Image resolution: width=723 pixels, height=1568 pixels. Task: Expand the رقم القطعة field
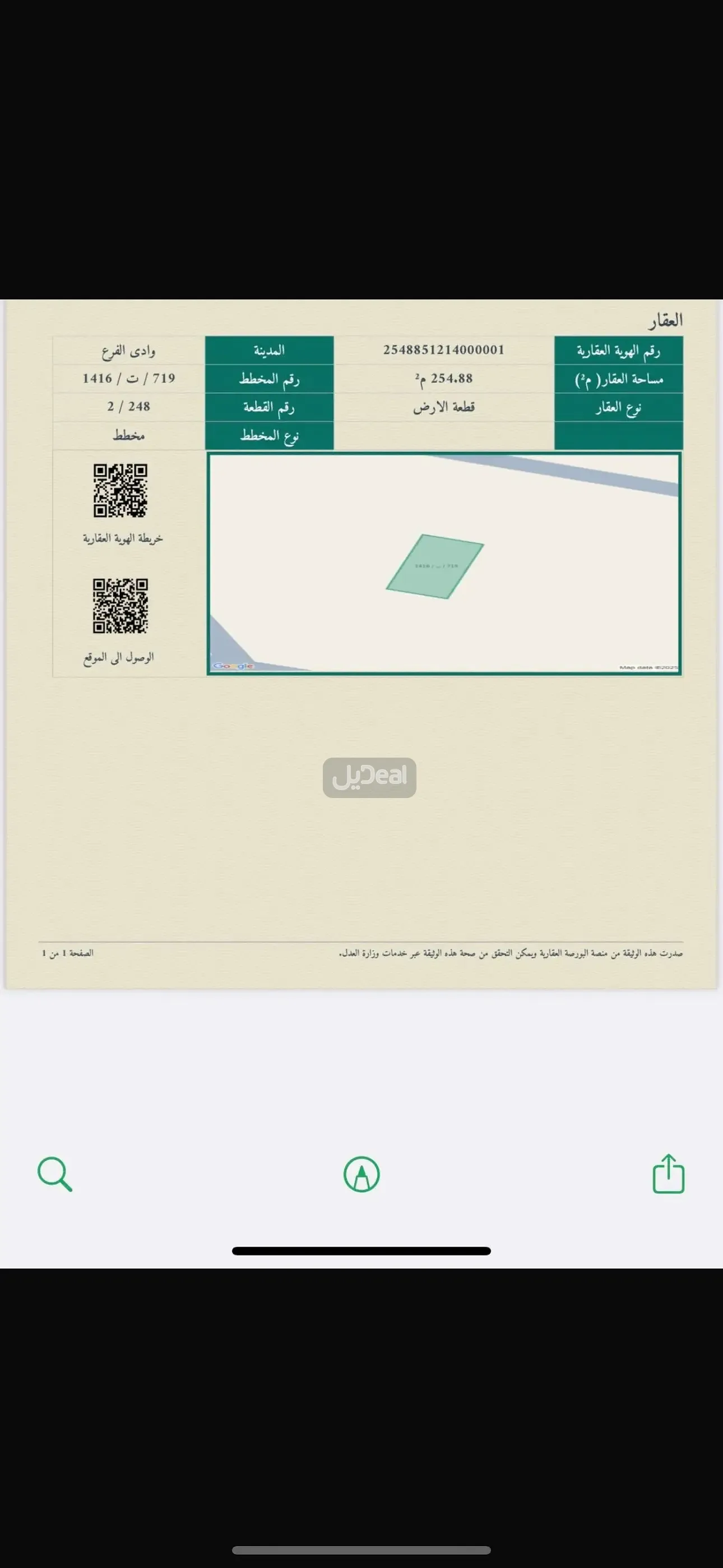tap(270, 406)
